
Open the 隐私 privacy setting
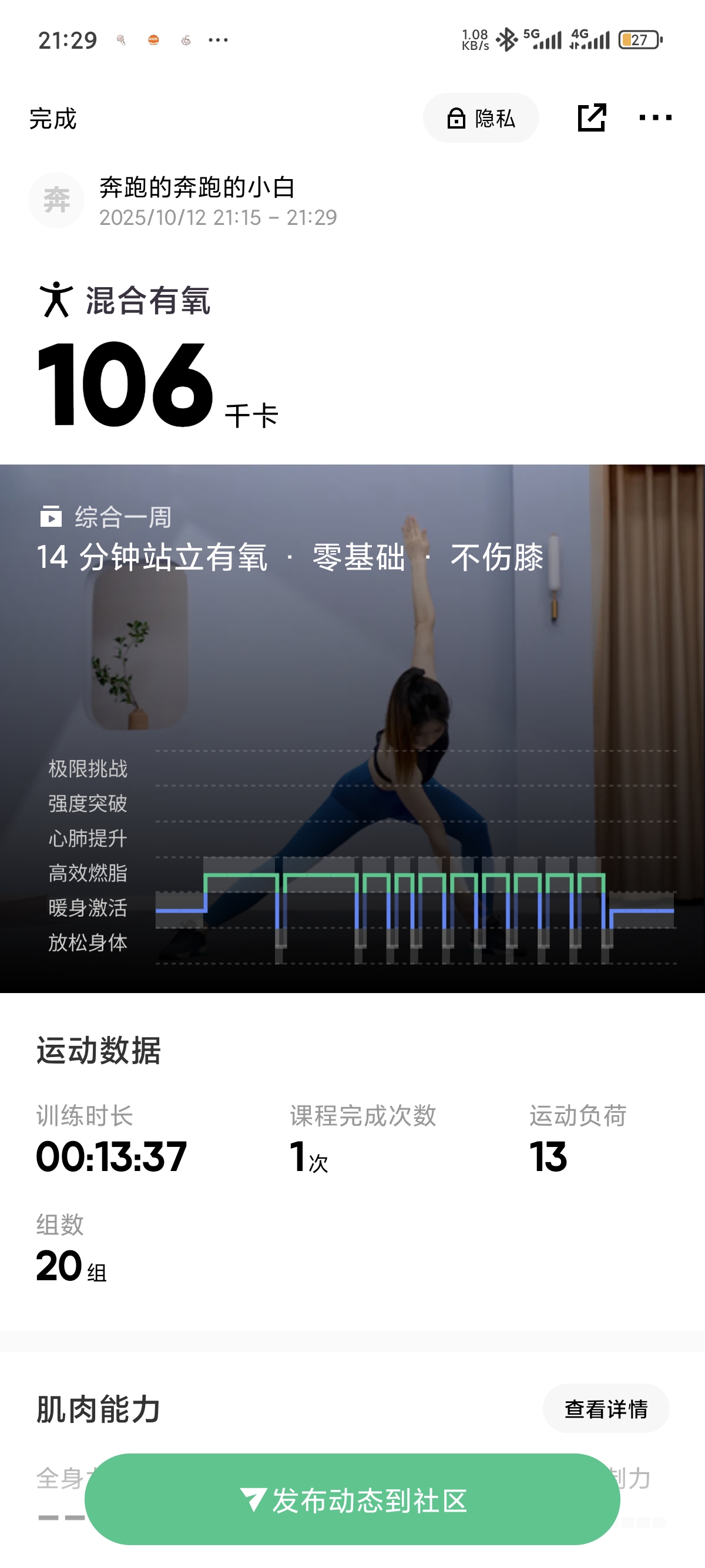(x=481, y=118)
